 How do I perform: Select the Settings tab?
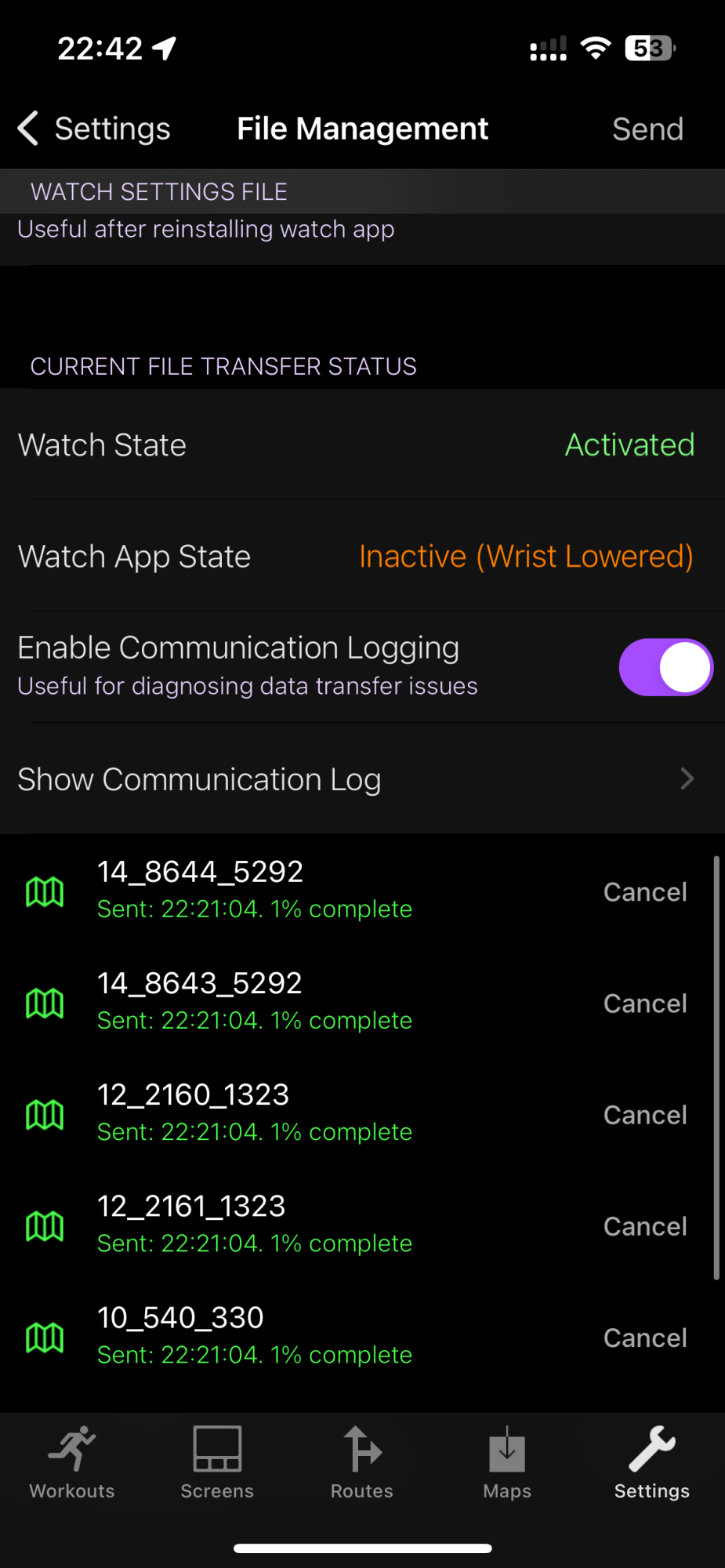(x=651, y=1463)
